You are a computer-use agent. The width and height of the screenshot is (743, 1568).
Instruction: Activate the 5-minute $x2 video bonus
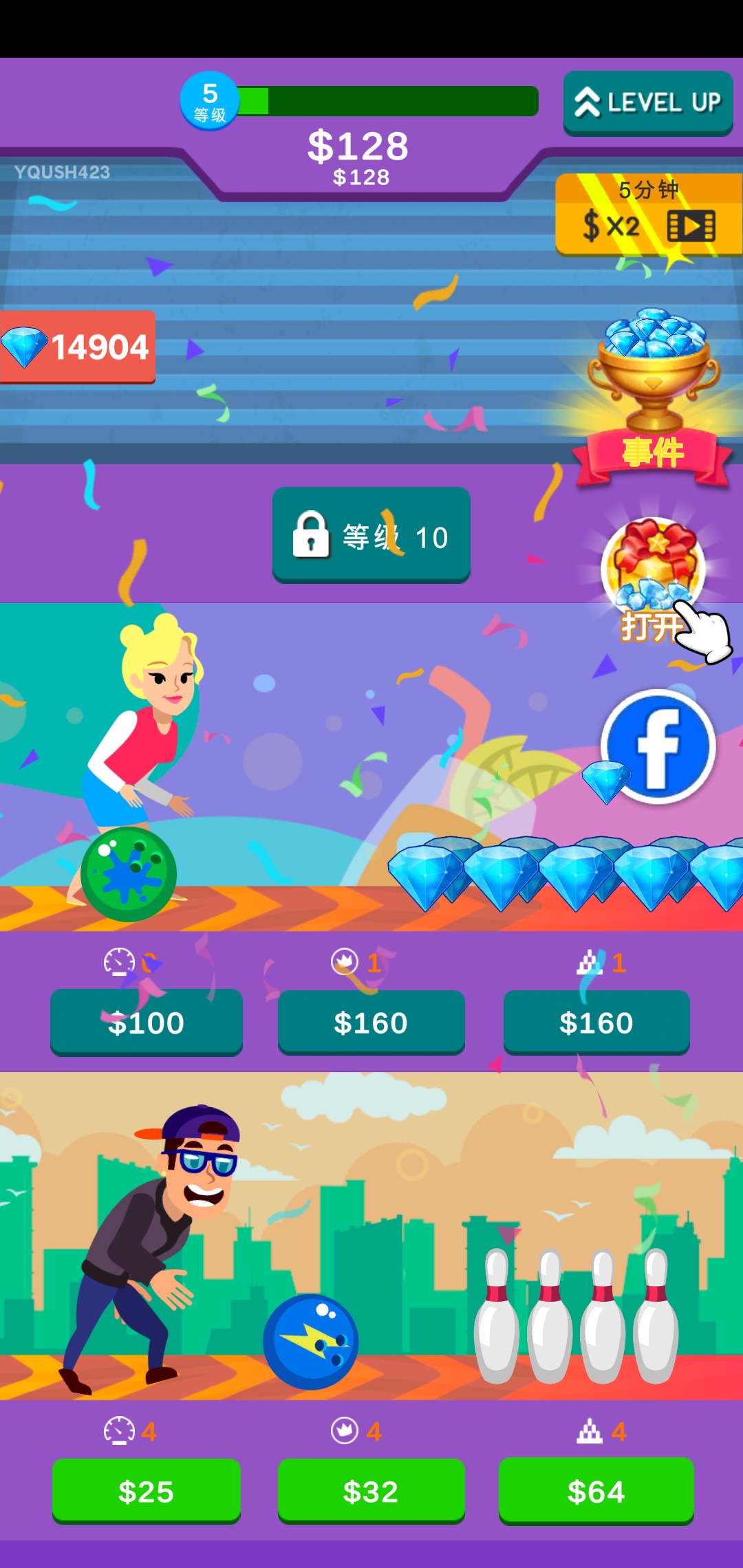click(648, 214)
